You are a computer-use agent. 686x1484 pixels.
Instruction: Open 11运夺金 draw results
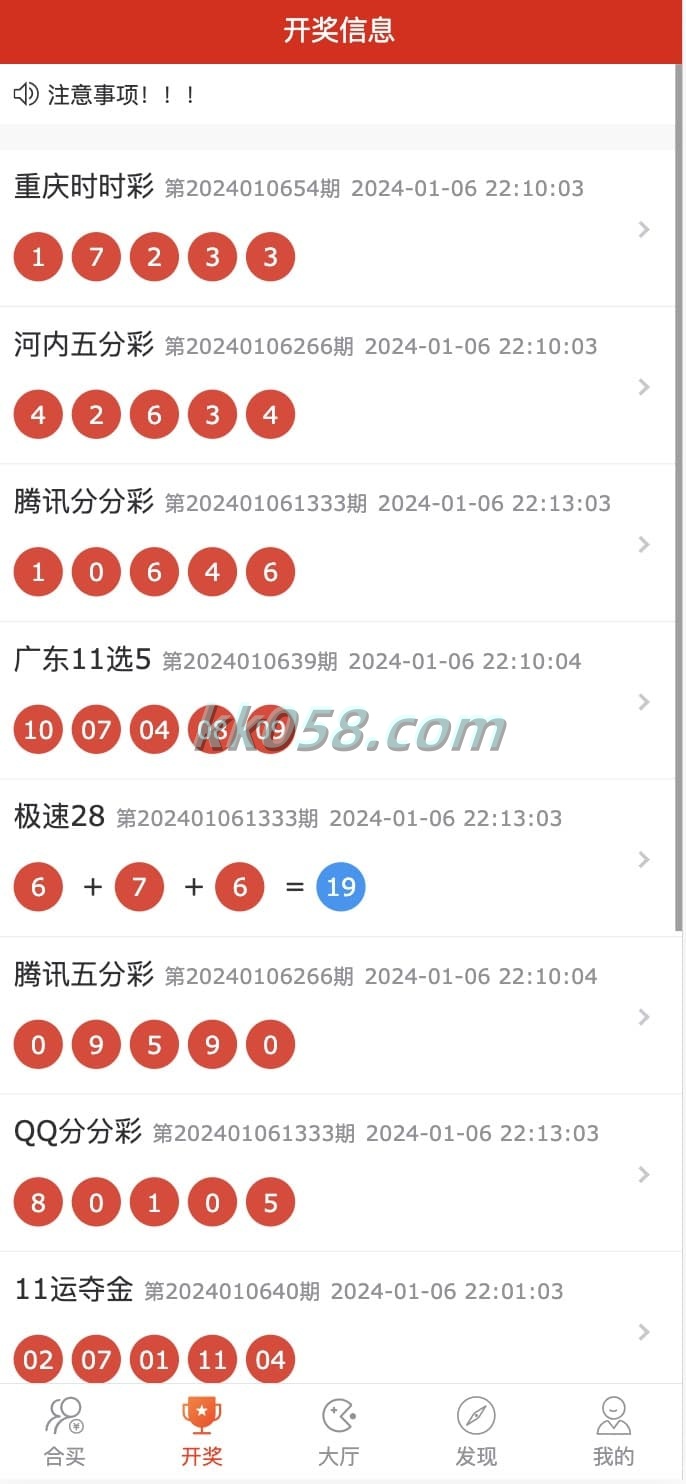(340, 1318)
